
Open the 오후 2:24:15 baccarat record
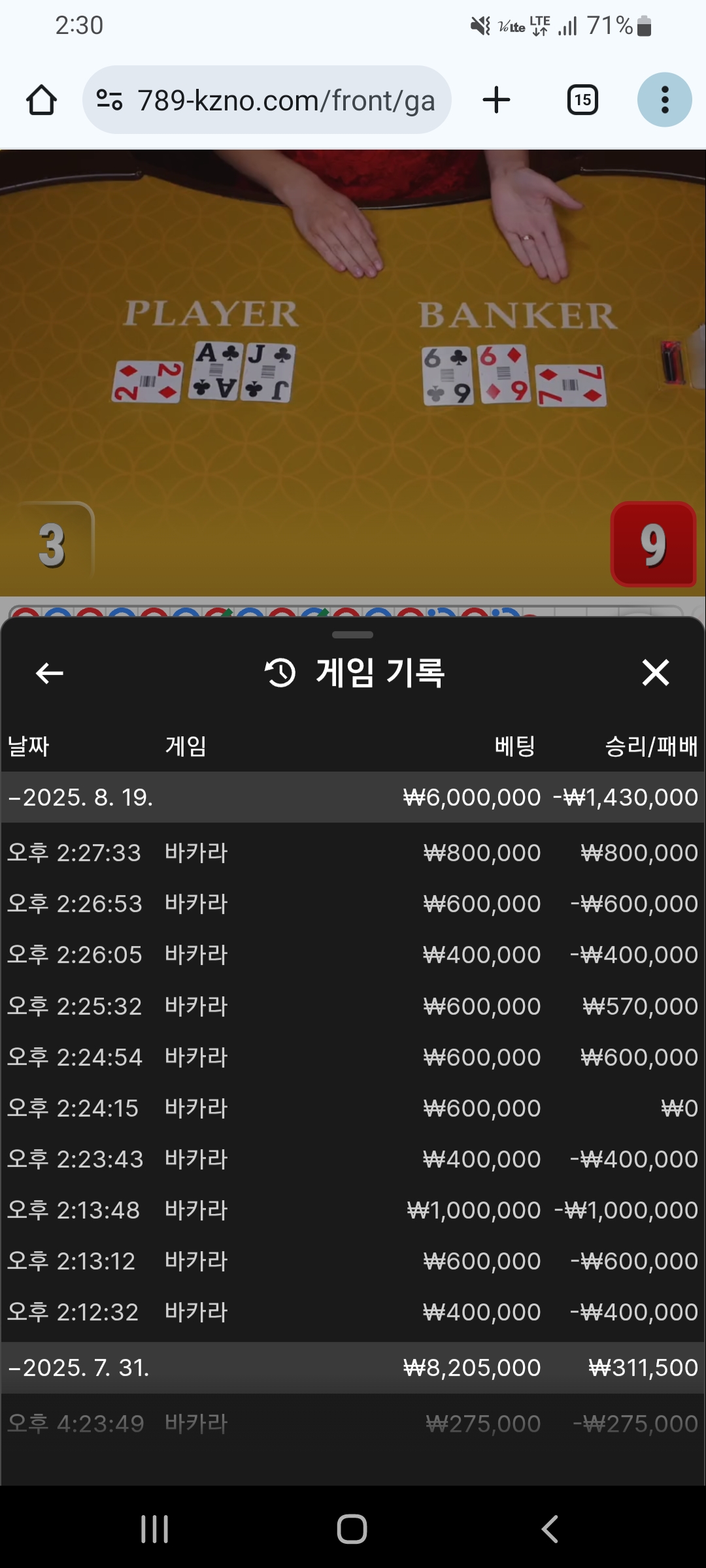coord(353,1108)
